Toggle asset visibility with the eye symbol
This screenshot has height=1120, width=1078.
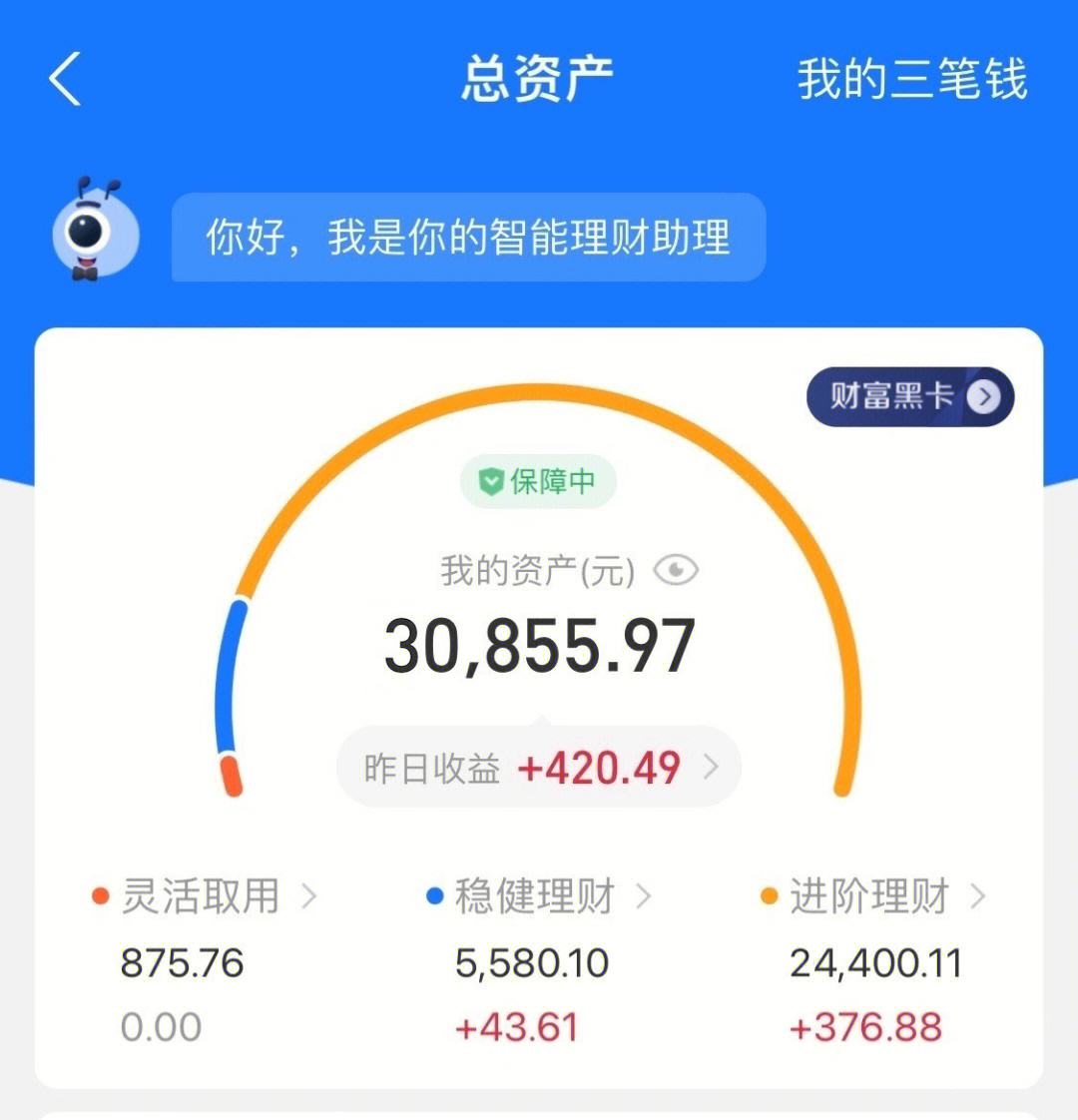pos(675,571)
